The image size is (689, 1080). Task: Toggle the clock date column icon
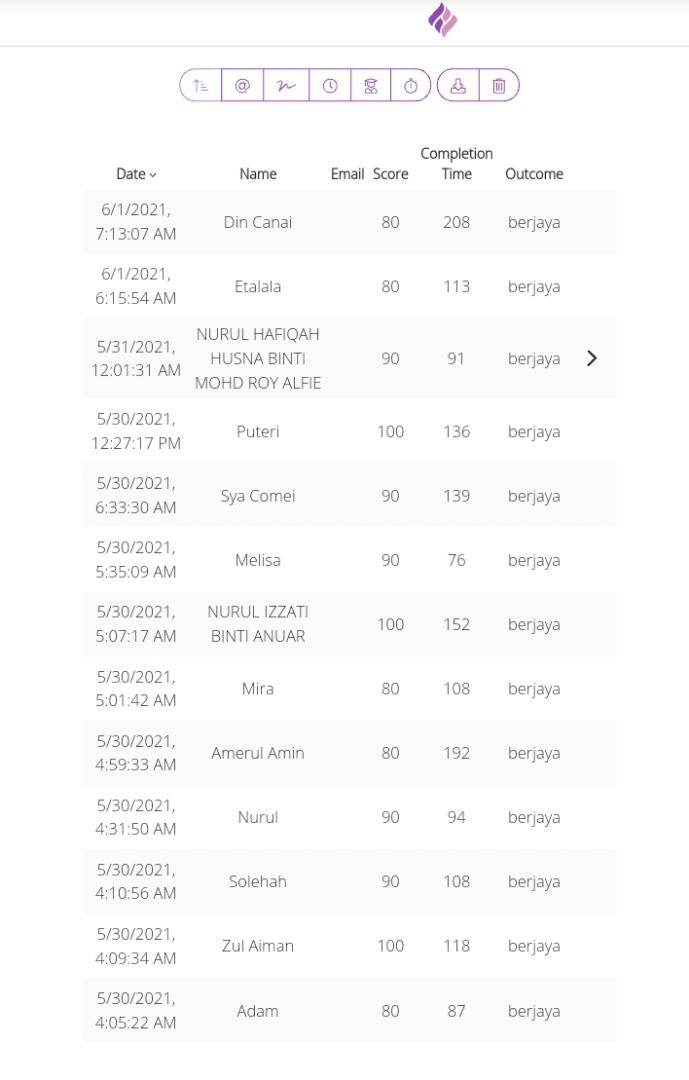329,86
